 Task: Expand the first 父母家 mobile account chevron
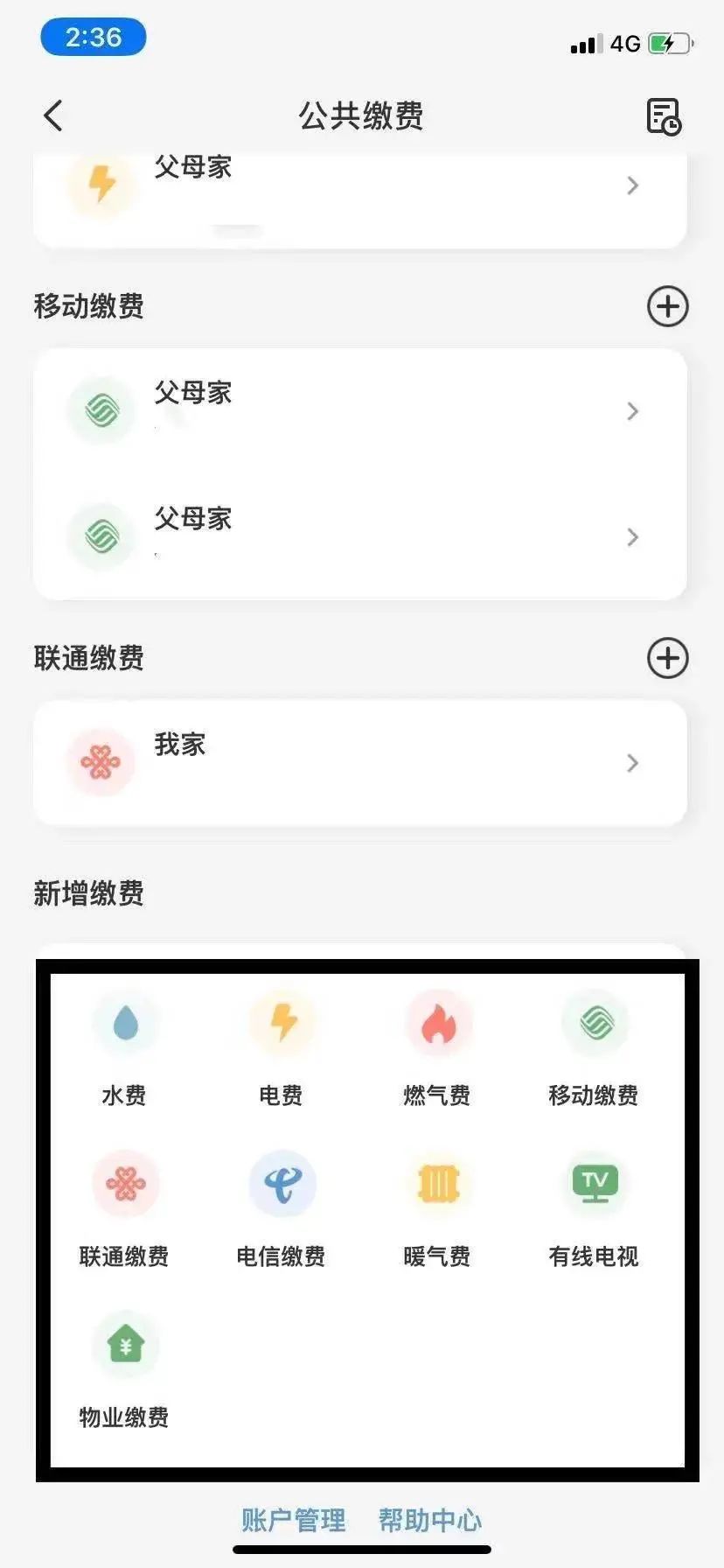(x=632, y=411)
